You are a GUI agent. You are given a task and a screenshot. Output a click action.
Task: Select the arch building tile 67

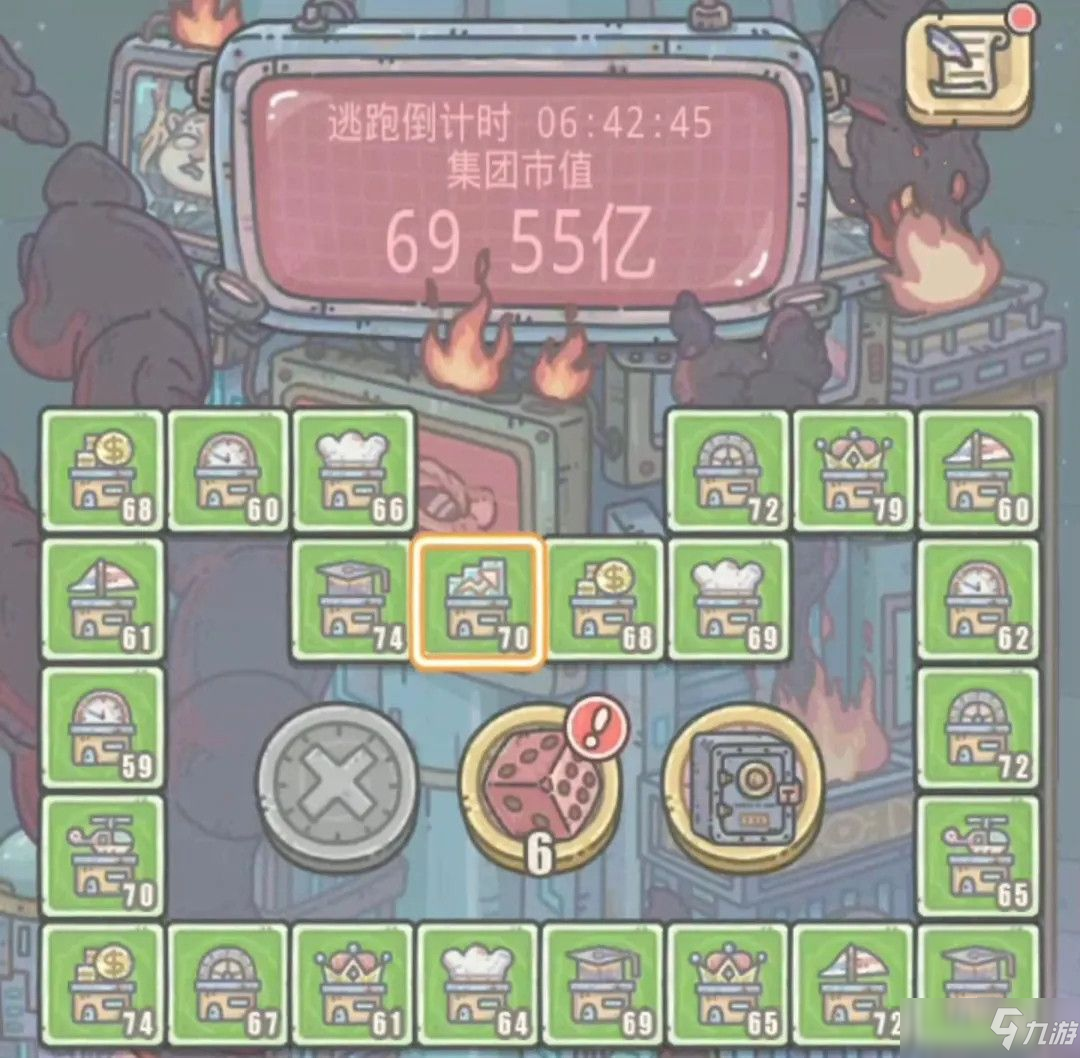coord(228,985)
